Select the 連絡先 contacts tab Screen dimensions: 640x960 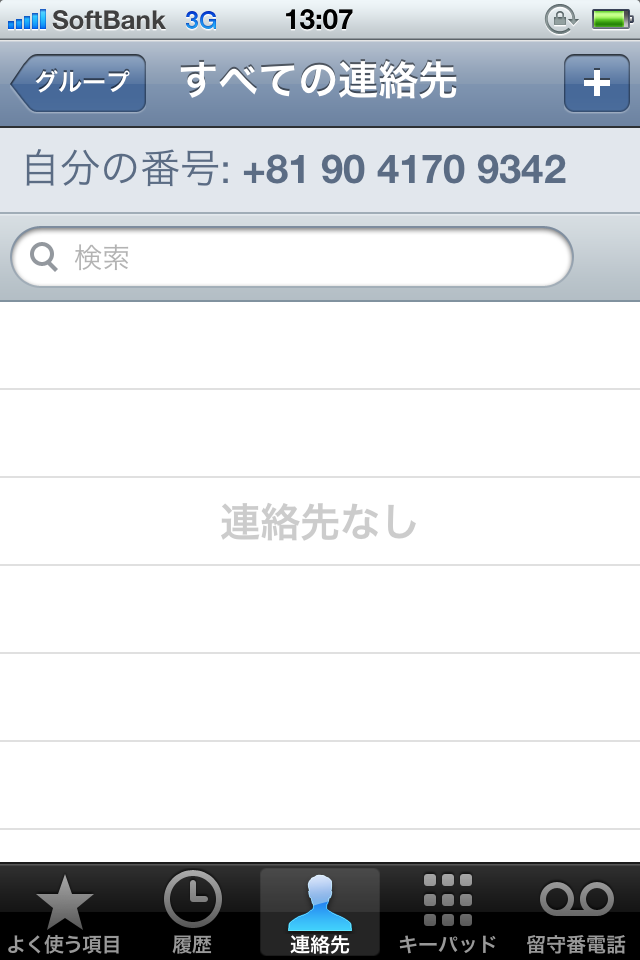(320, 912)
